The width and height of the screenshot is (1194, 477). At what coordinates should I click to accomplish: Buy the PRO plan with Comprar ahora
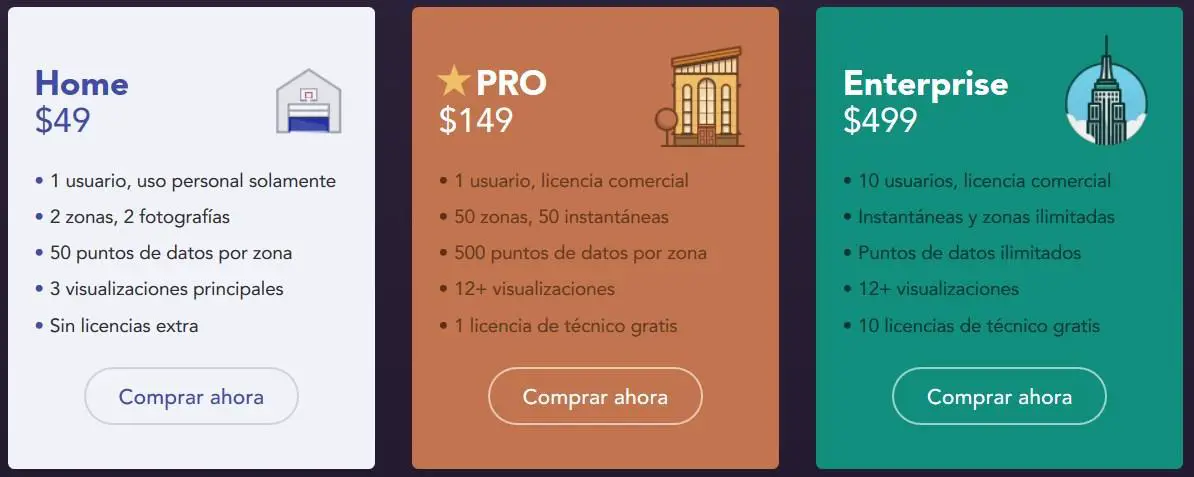(x=595, y=396)
